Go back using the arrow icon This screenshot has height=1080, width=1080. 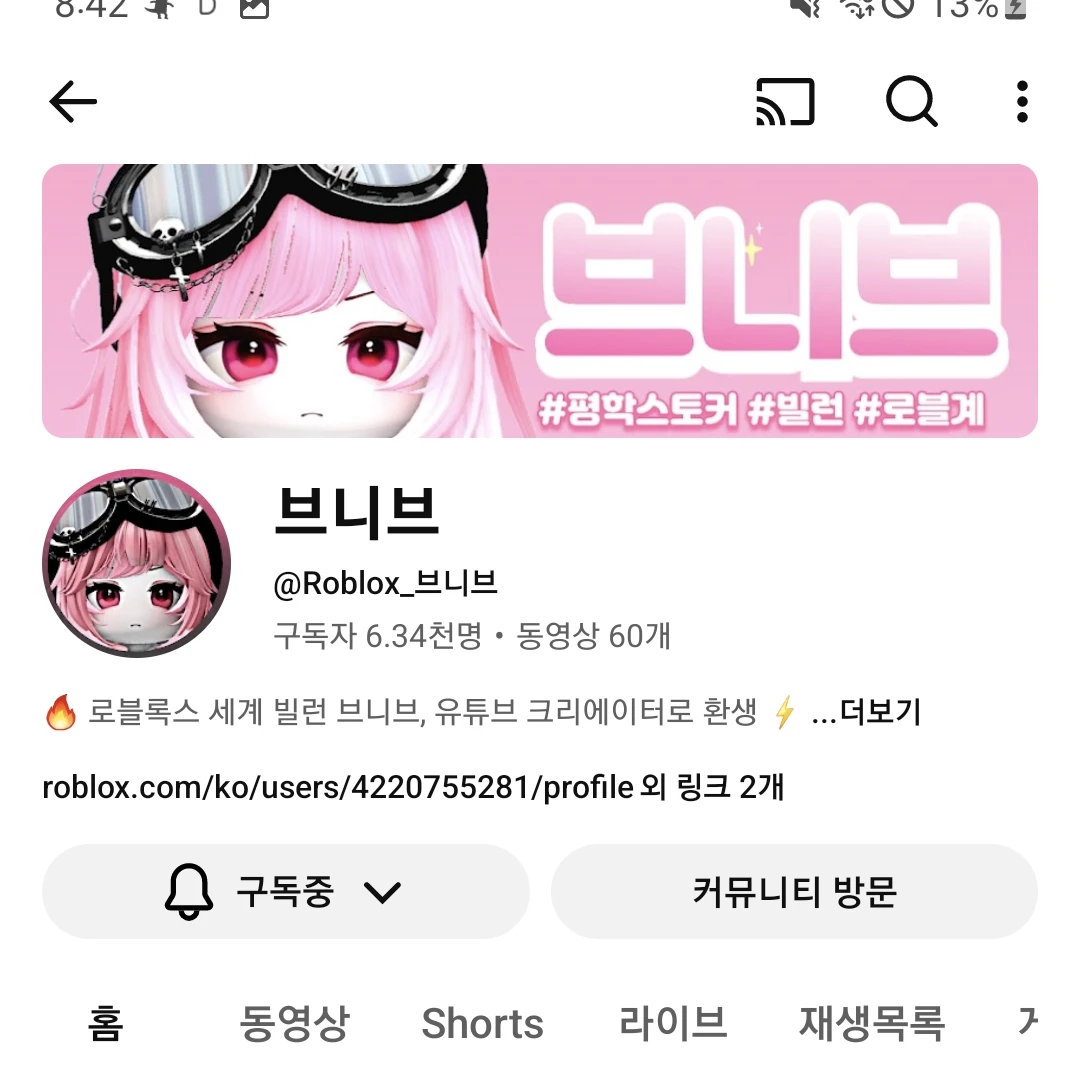[73, 102]
